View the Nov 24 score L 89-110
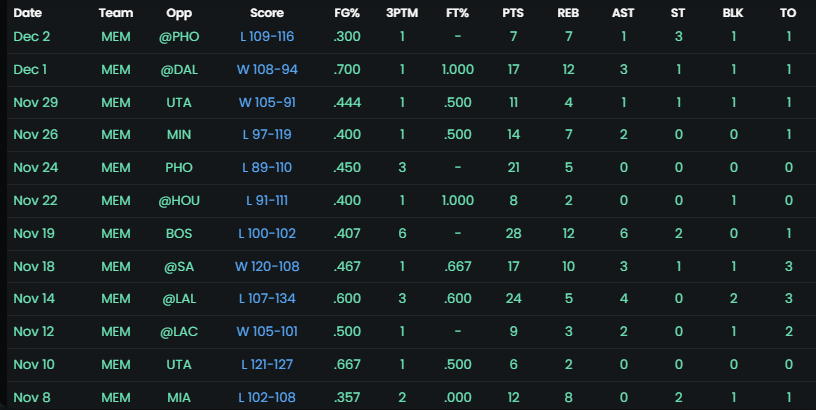 tap(267, 168)
